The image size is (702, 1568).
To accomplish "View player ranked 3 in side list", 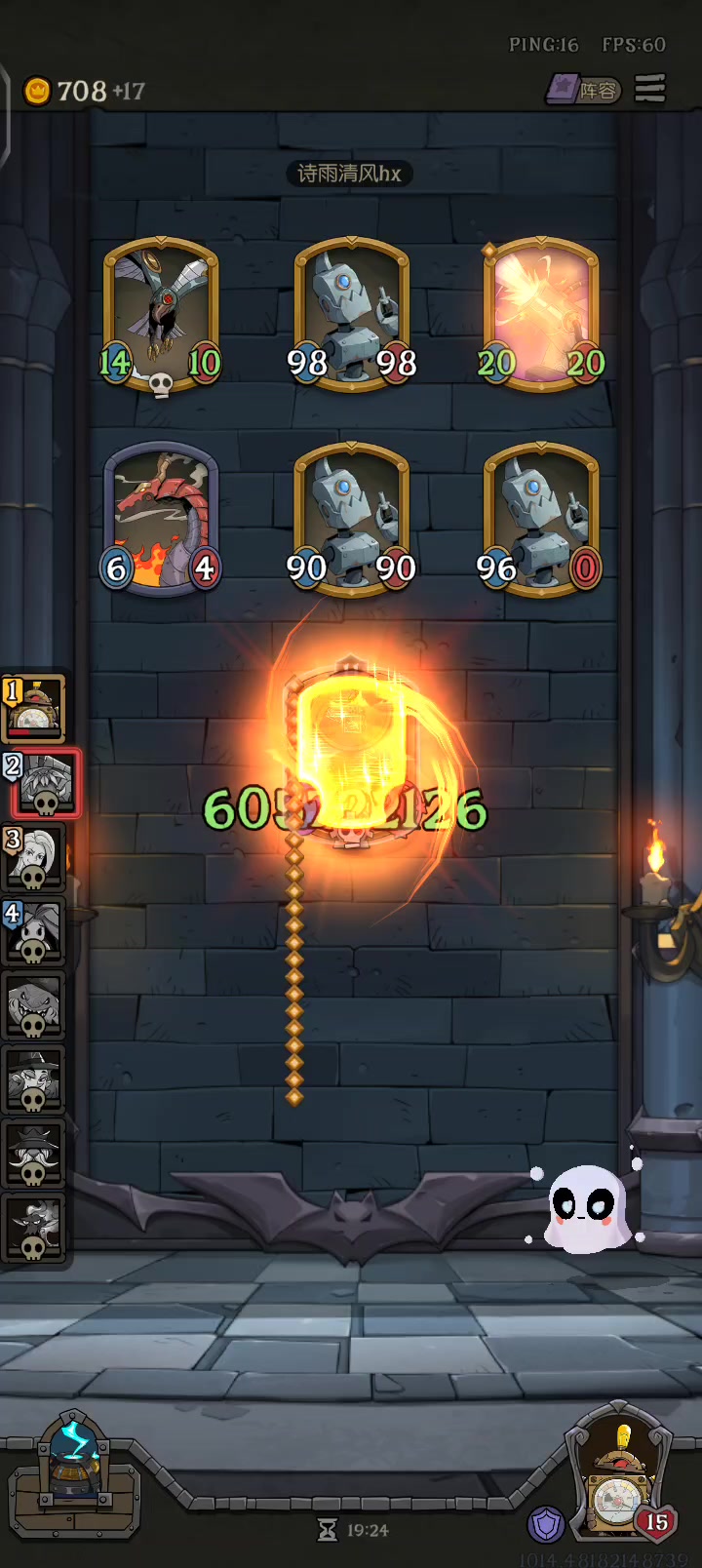I will click(35, 857).
